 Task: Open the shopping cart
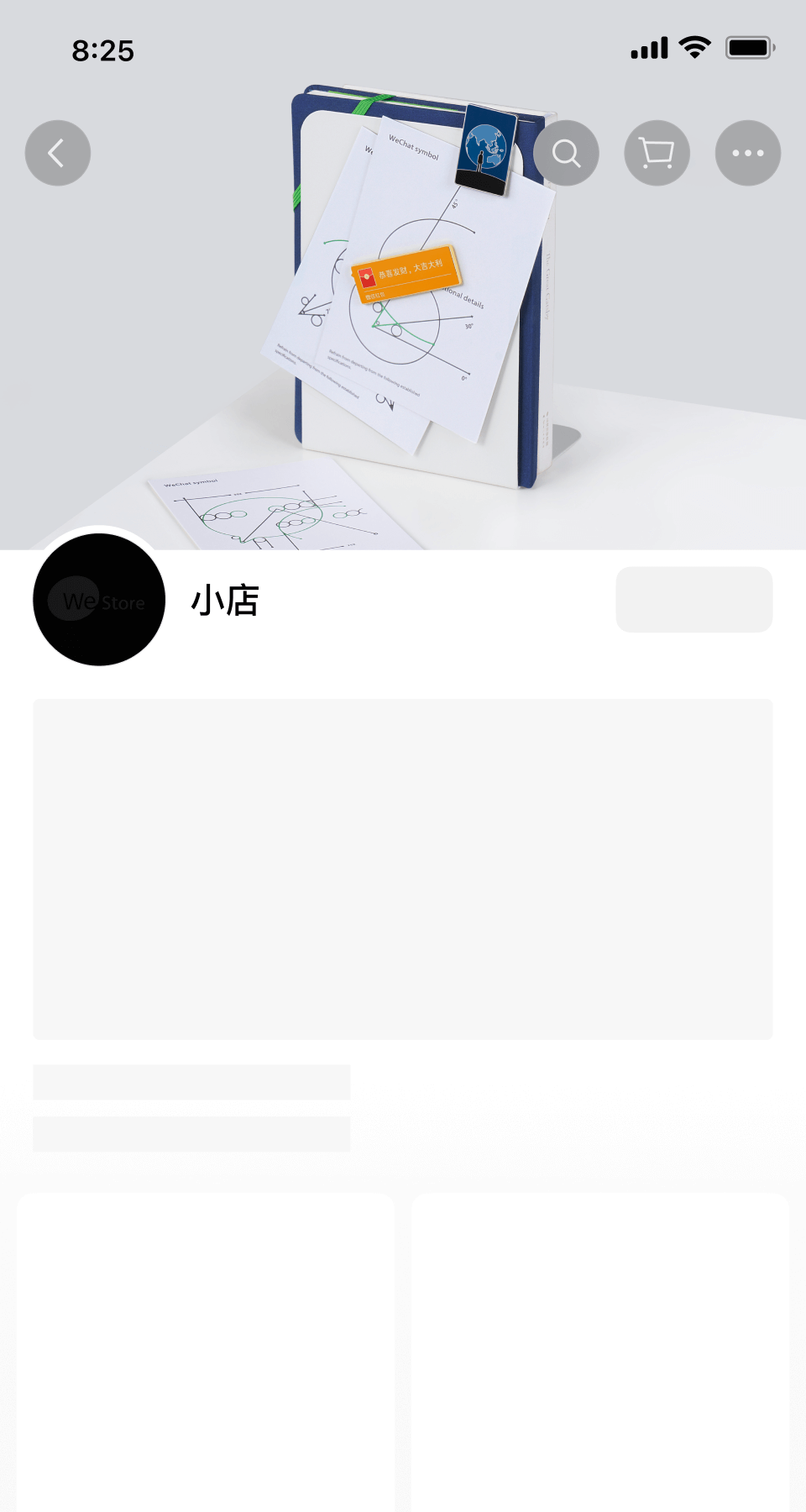pos(657,153)
